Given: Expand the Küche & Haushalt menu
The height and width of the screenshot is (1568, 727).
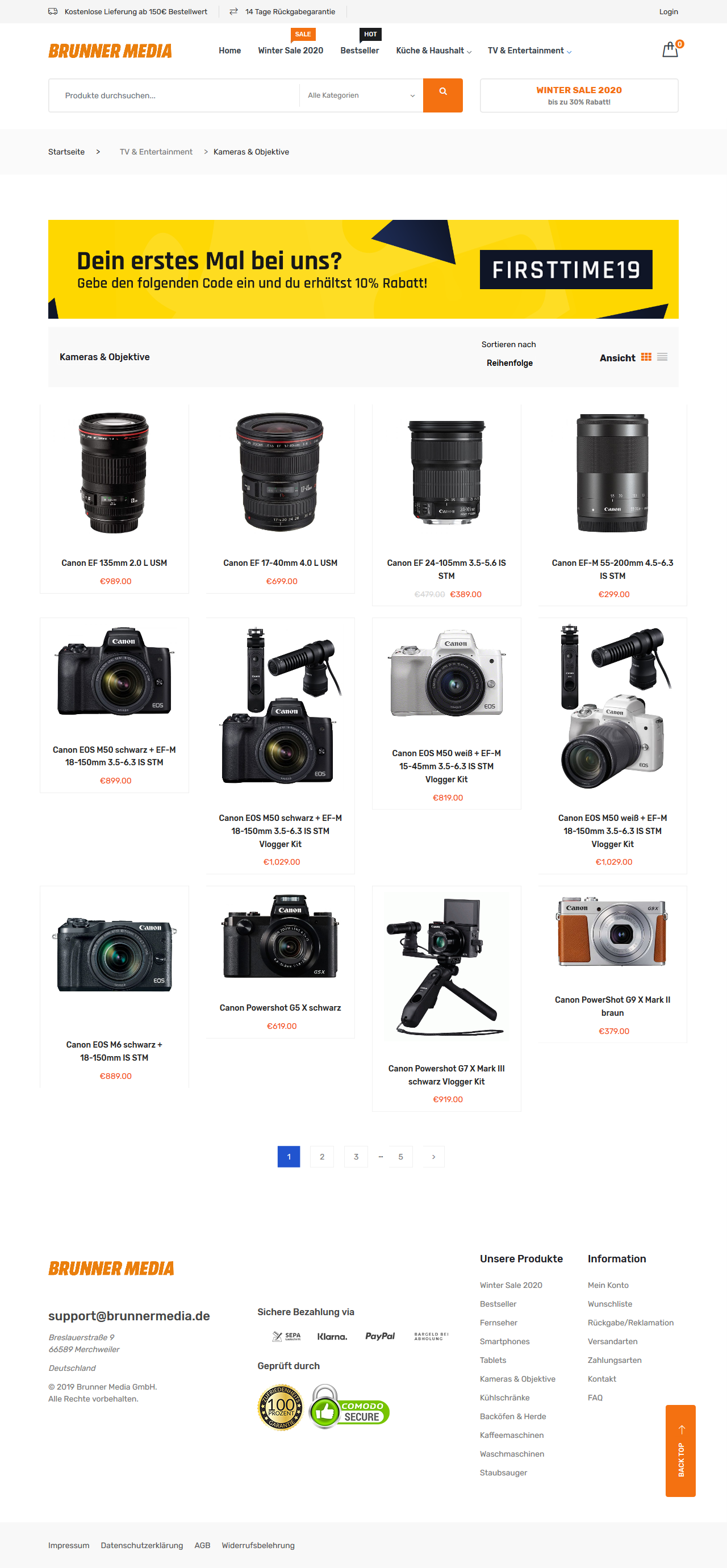Looking at the screenshot, I should coord(433,51).
